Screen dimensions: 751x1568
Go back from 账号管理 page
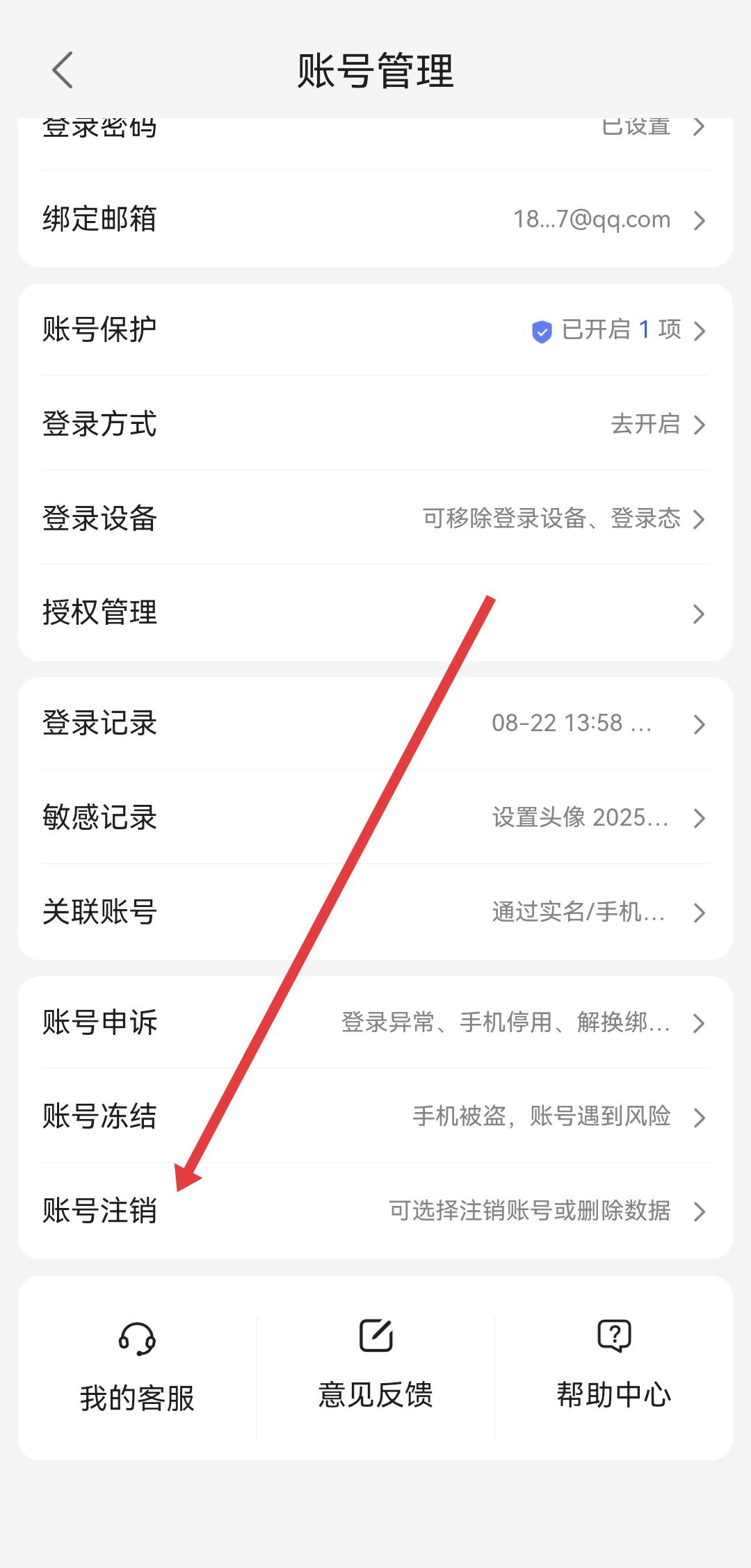click(x=63, y=70)
